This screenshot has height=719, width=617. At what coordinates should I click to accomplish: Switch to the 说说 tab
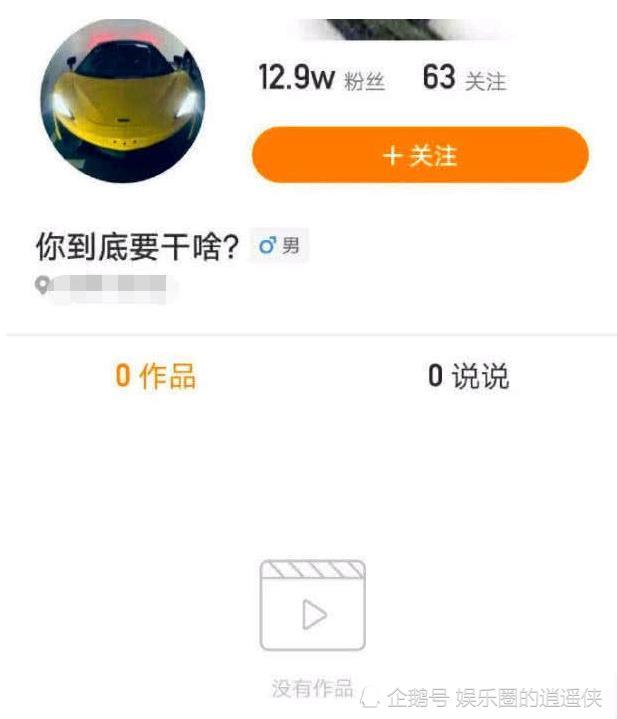pyautogui.click(x=467, y=376)
